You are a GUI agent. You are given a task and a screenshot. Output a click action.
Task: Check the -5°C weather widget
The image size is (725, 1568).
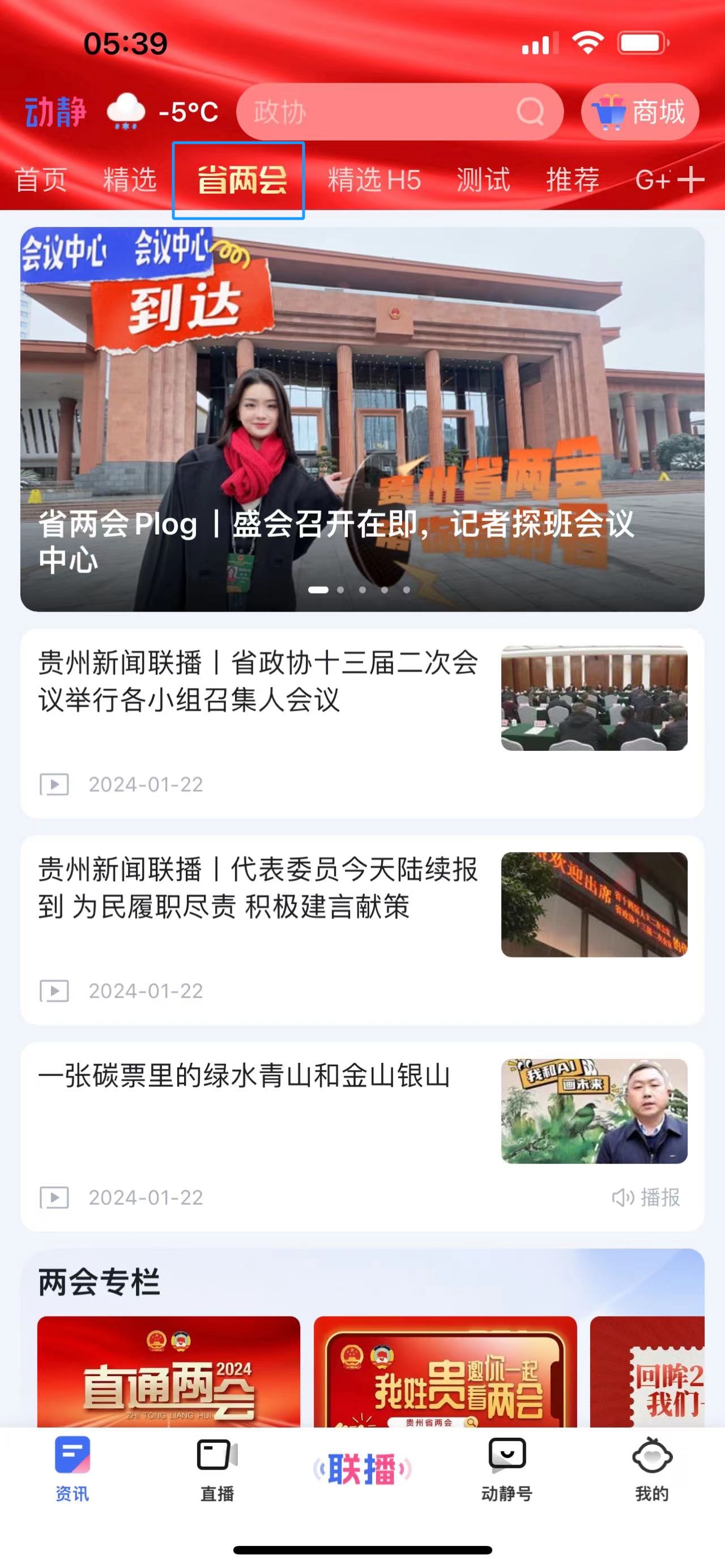(x=162, y=112)
